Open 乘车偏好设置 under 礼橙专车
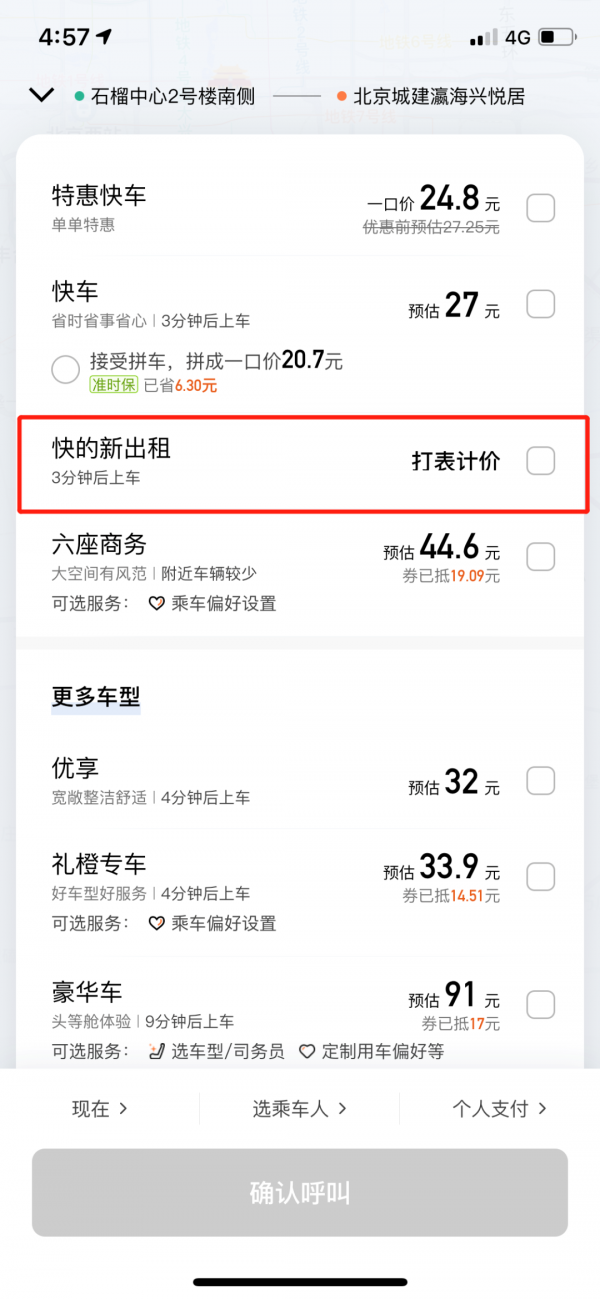 [x=212, y=923]
